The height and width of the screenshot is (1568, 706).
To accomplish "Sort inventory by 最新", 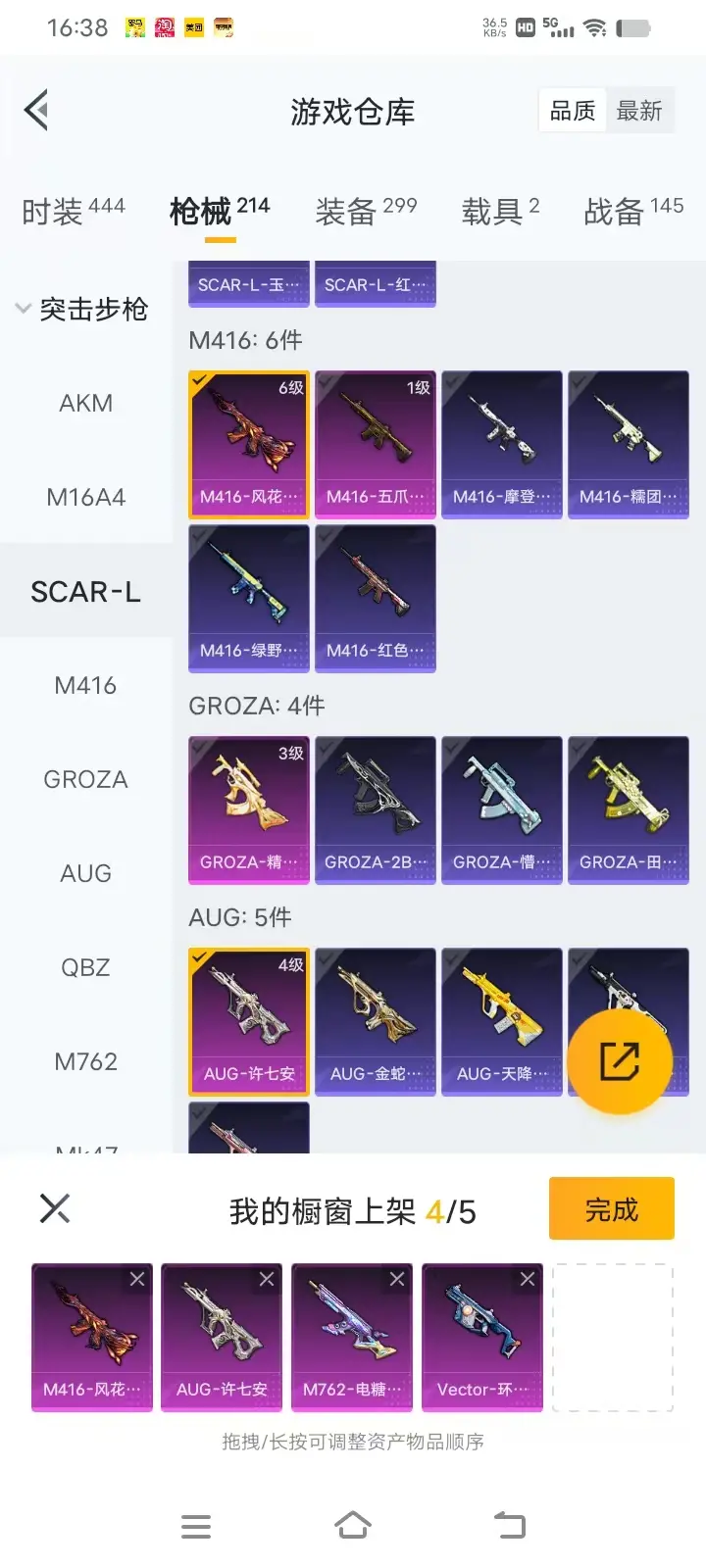I will 638,111.
